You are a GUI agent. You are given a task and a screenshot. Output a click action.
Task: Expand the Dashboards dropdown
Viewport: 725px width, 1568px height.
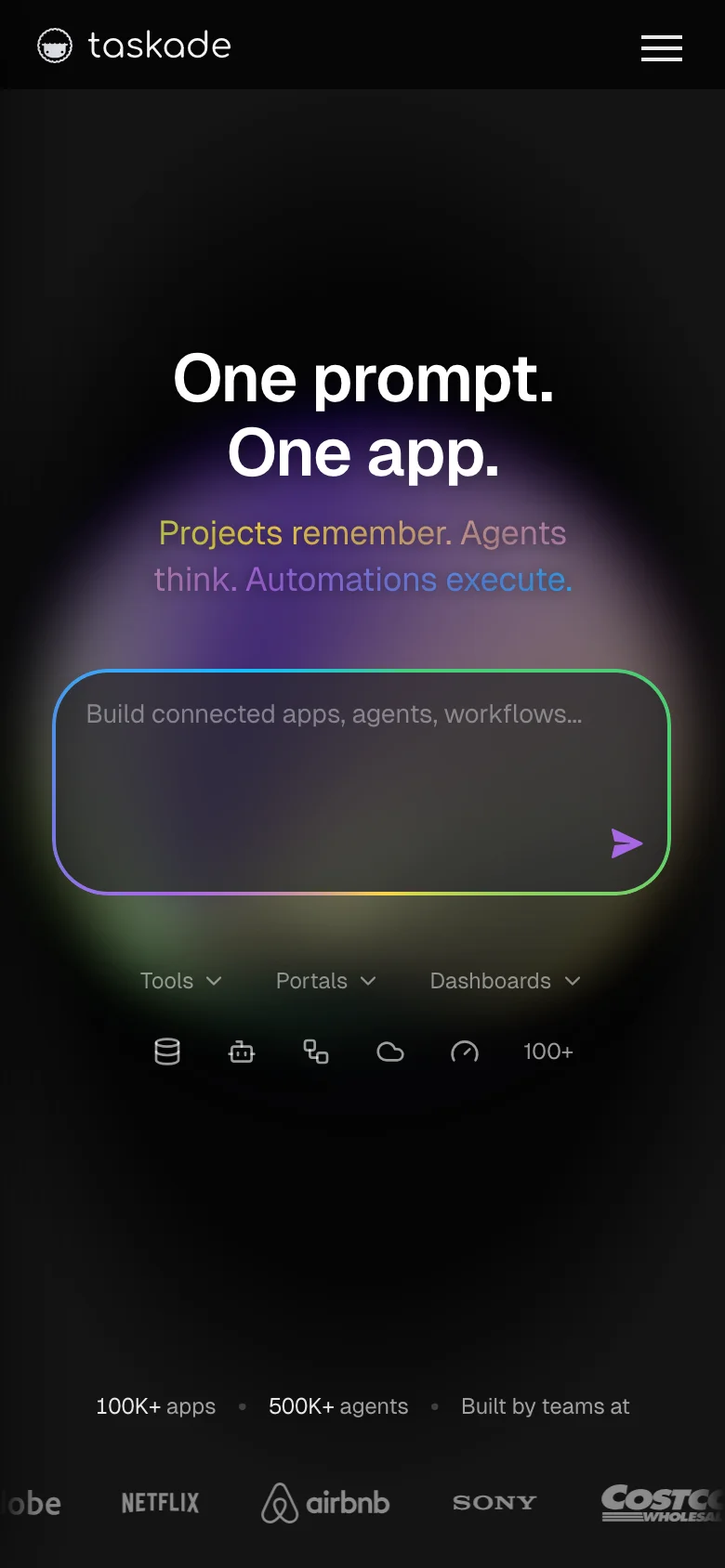504,981
